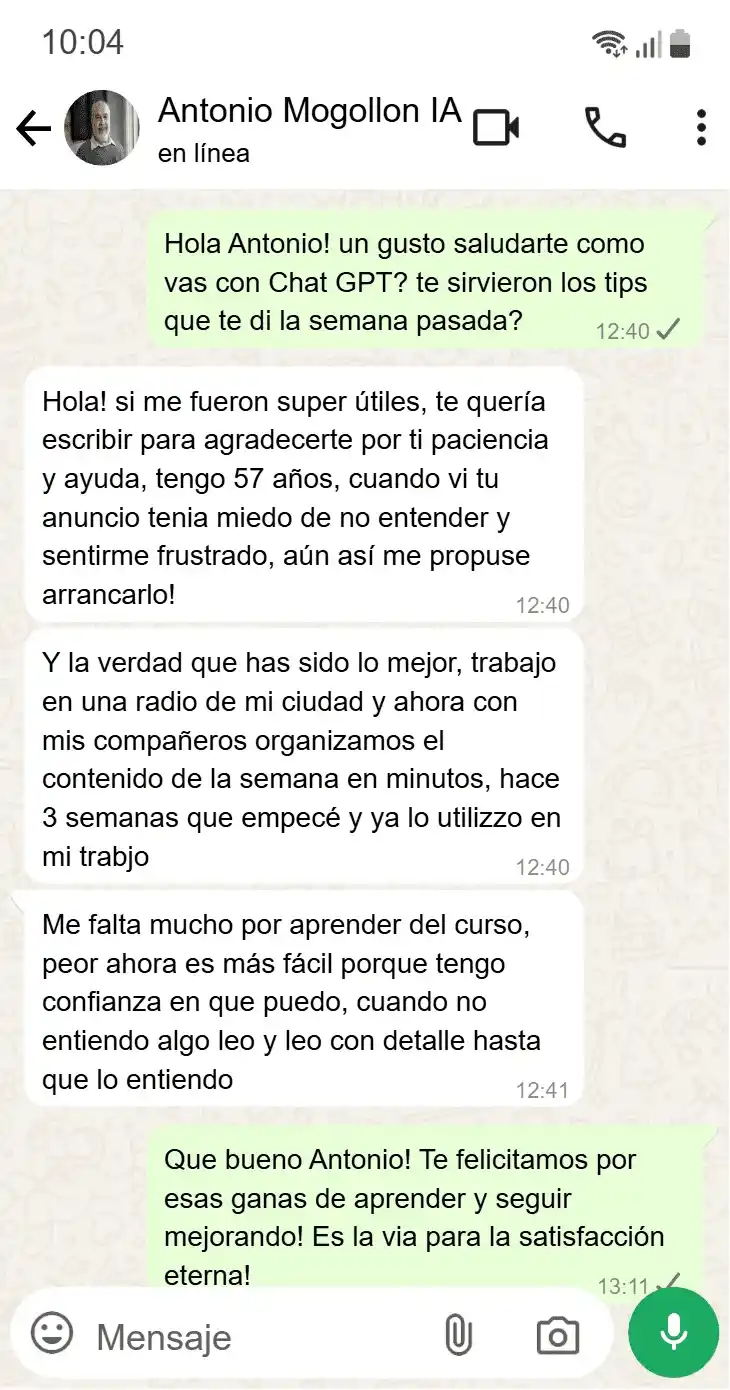This screenshot has width=730, height=1390.
Task: Open contact info for Antonio Mogollon IA
Action: click(310, 128)
